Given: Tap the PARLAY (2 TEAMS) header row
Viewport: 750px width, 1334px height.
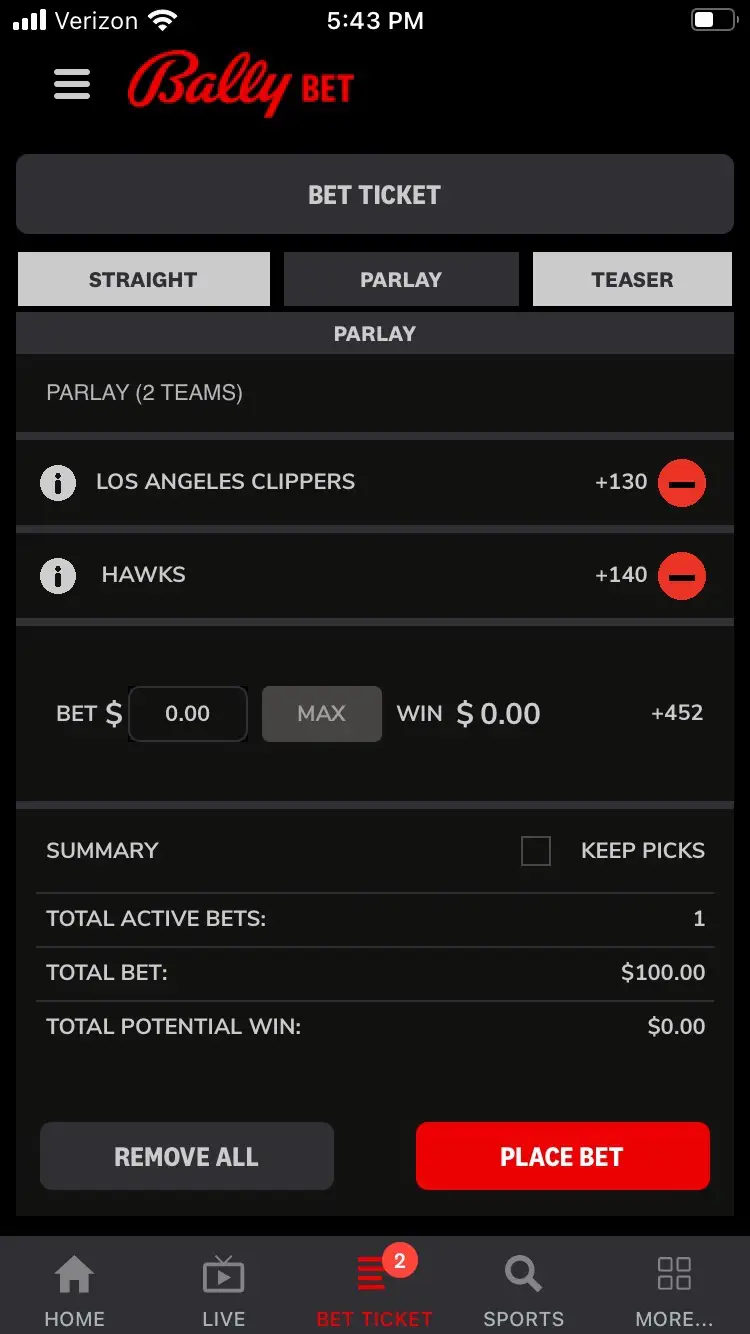Looking at the screenshot, I should click(x=374, y=392).
